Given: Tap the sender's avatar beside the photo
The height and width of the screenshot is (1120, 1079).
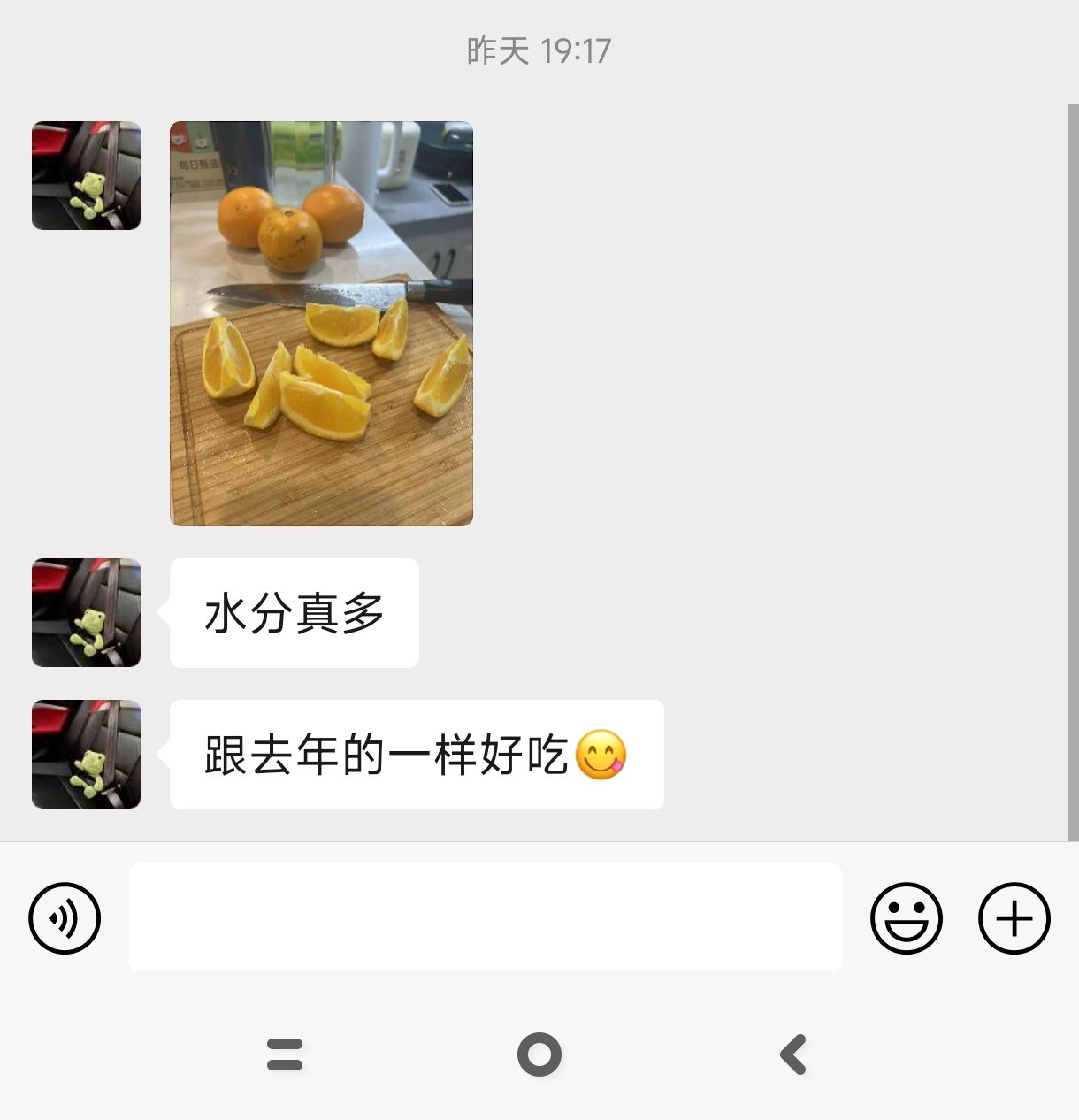Looking at the screenshot, I should click(x=86, y=175).
